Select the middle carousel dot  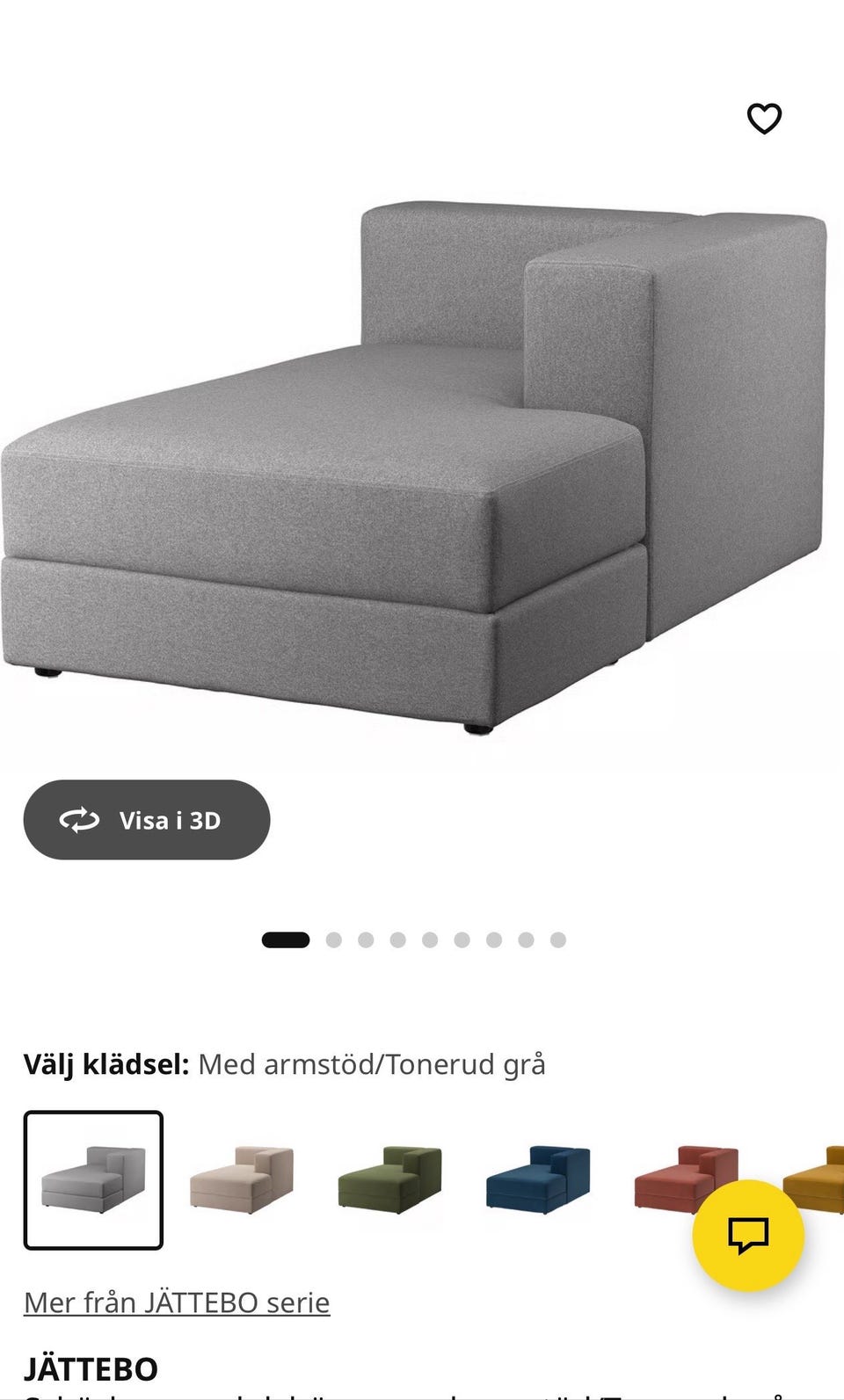click(430, 939)
